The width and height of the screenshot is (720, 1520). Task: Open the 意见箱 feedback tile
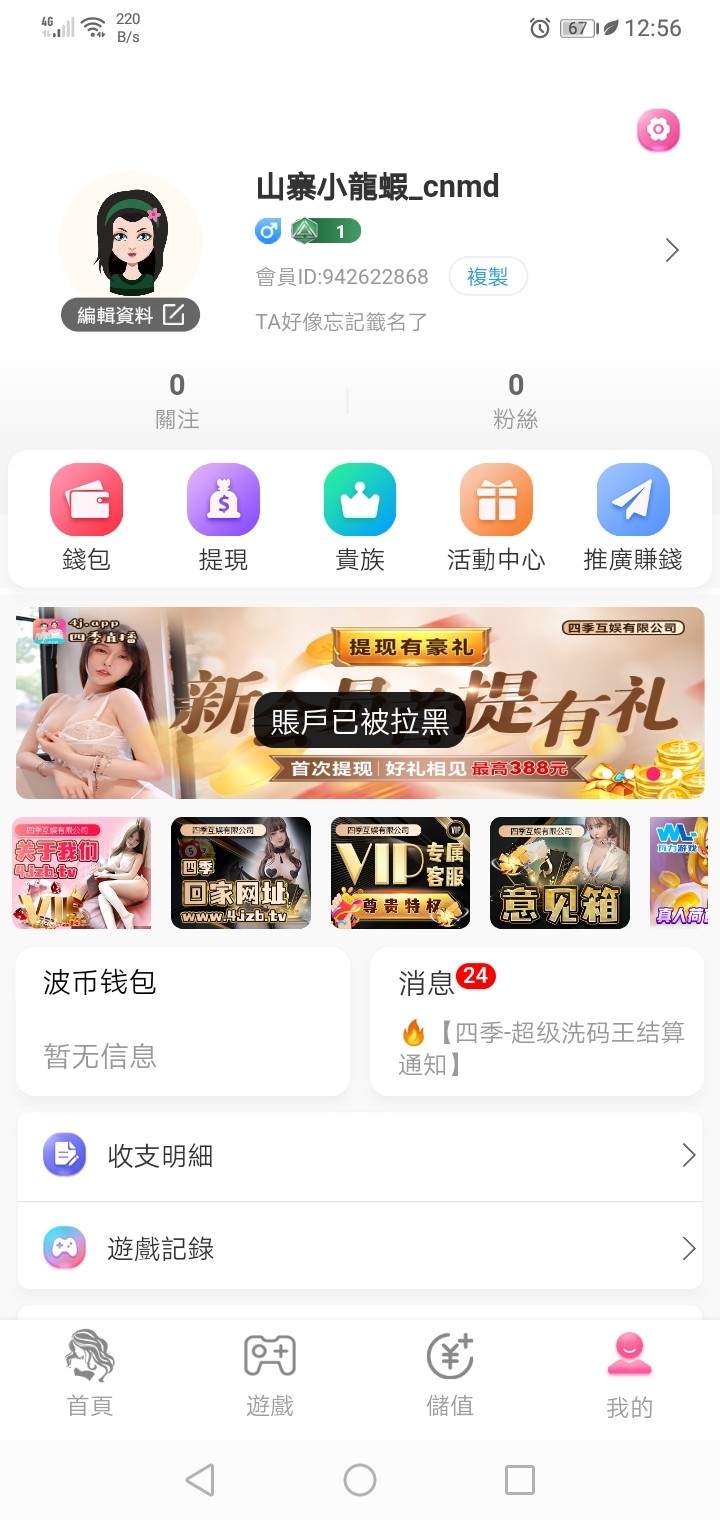pyautogui.click(x=560, y=873)
